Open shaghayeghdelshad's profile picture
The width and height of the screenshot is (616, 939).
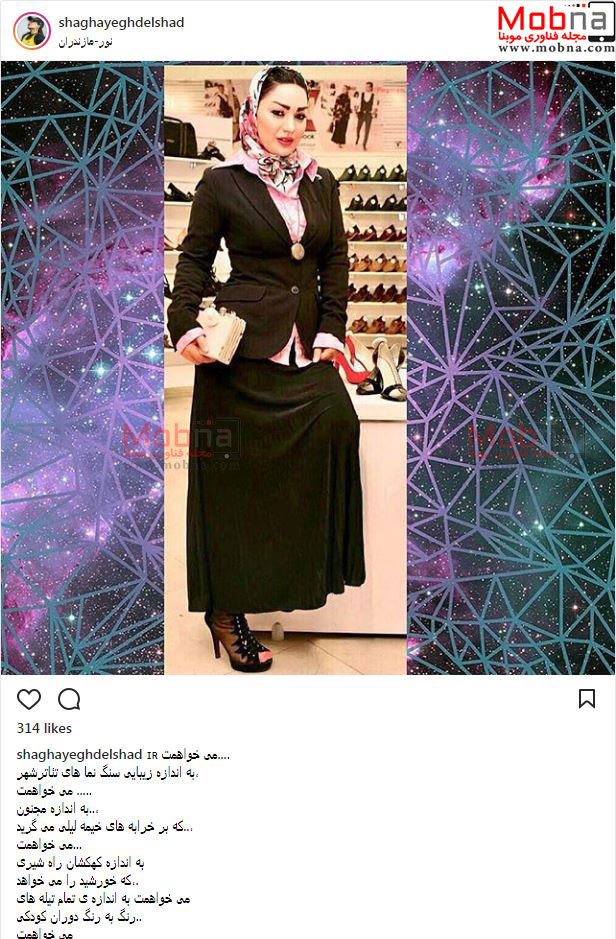[31, 30]
